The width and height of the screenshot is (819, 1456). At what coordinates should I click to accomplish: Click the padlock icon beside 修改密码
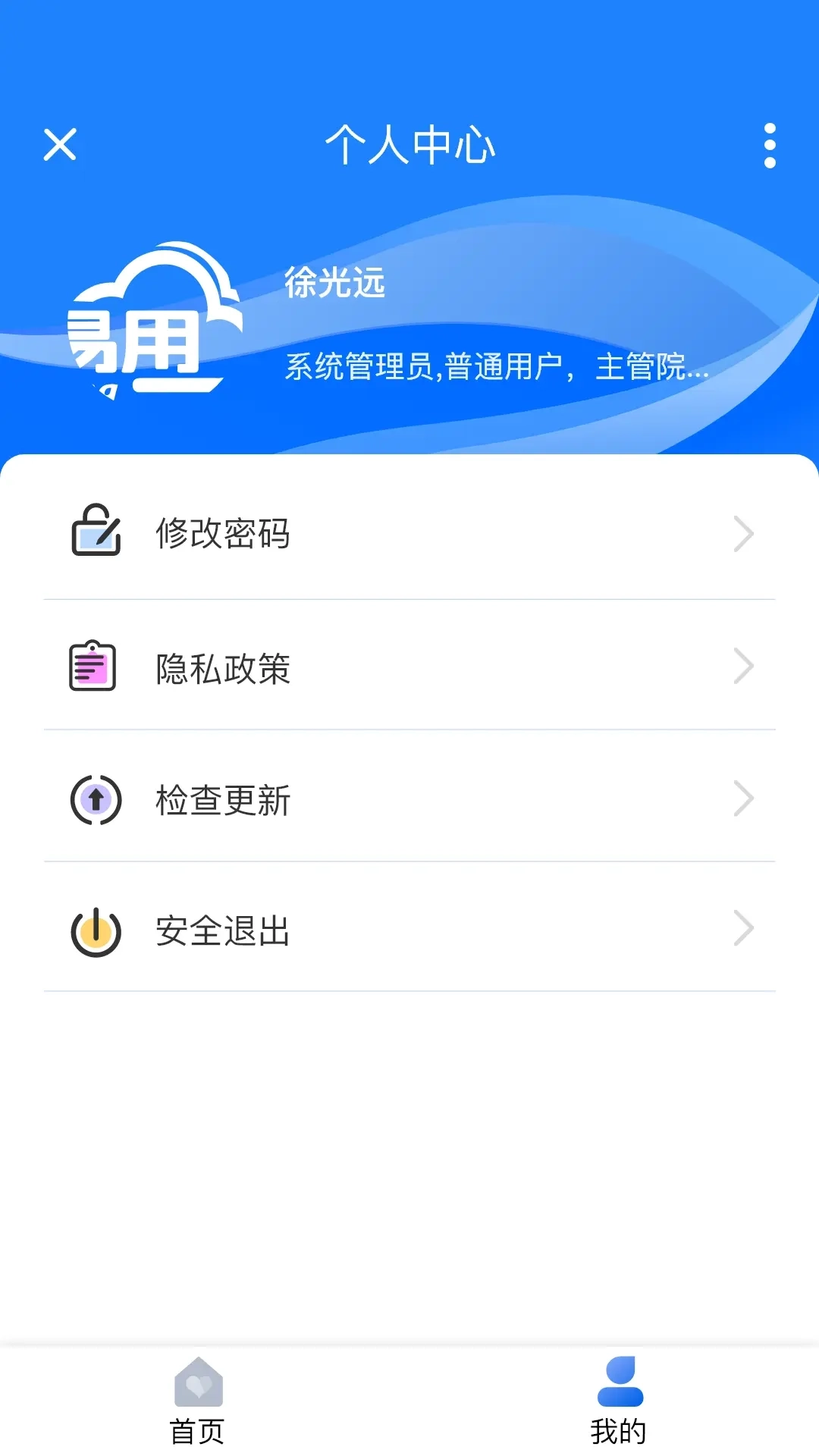(95, 532)
